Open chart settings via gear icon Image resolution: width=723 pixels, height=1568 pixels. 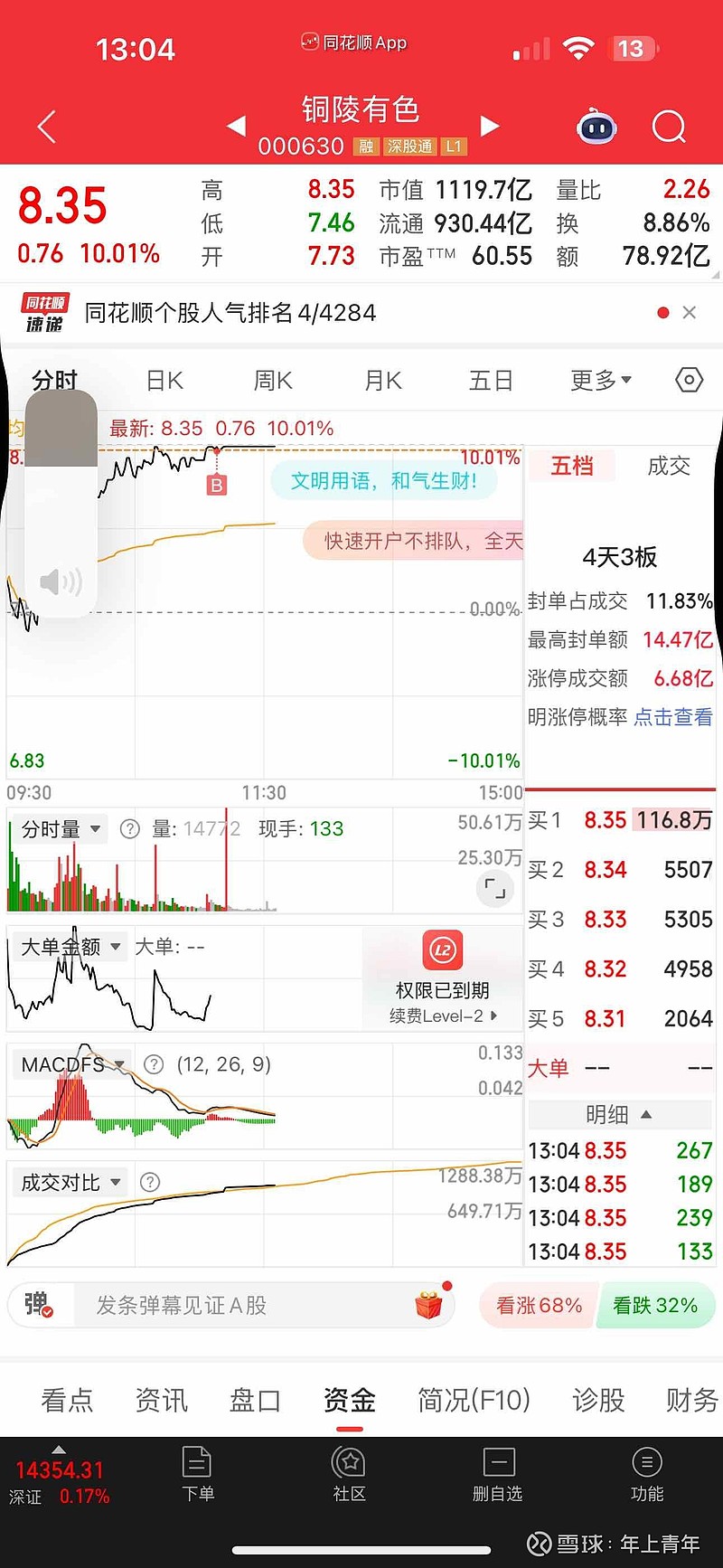[x=688, y=381]
